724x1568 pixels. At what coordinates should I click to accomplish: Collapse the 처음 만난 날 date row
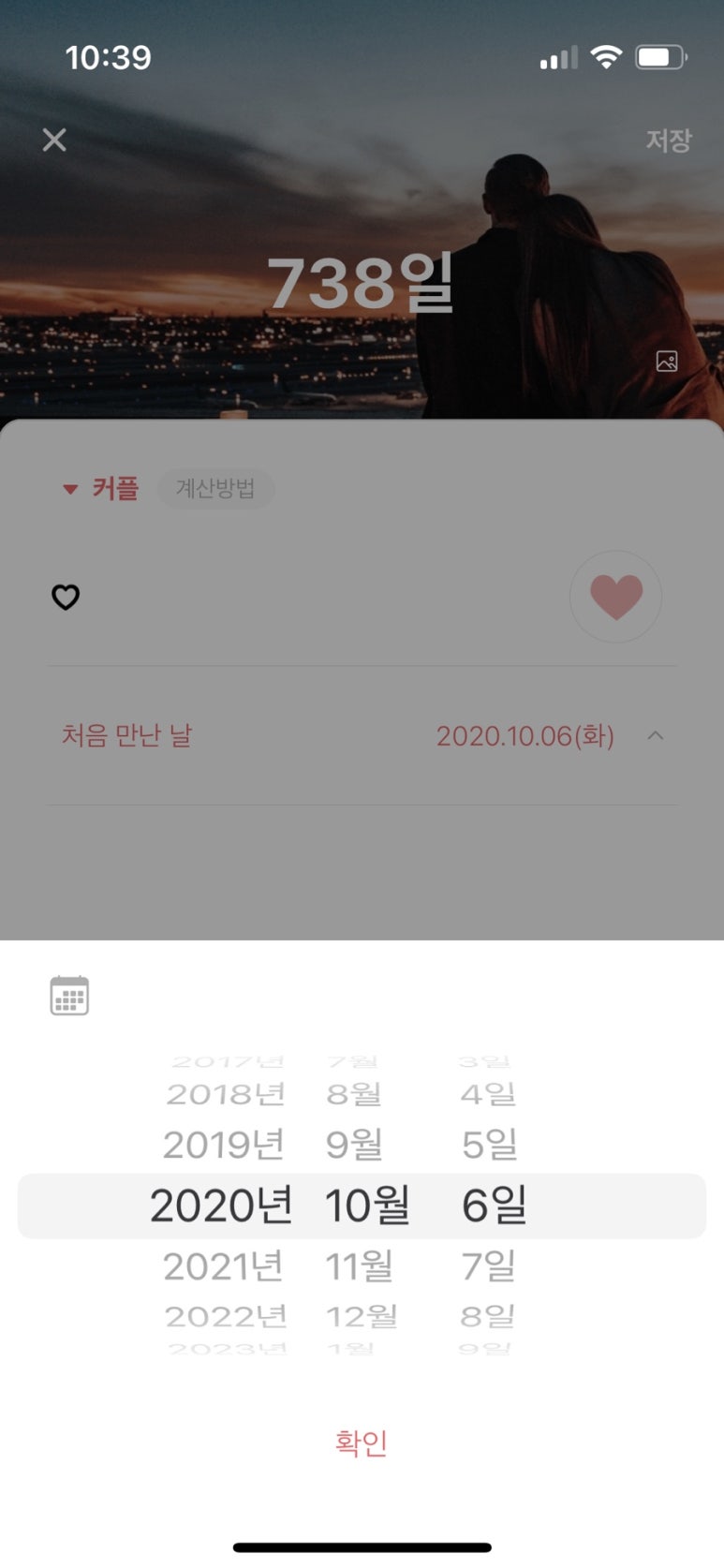tap(656, 736)
